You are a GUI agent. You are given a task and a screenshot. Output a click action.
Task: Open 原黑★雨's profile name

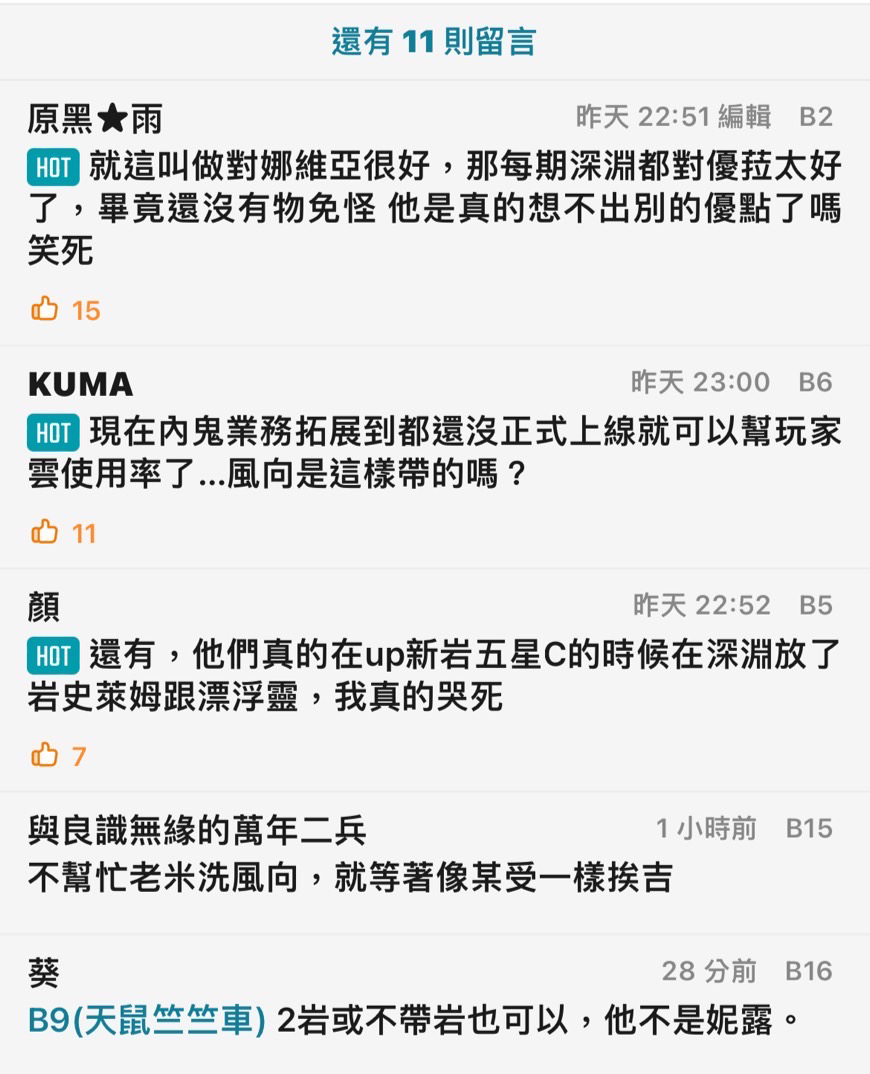point(94,119)
